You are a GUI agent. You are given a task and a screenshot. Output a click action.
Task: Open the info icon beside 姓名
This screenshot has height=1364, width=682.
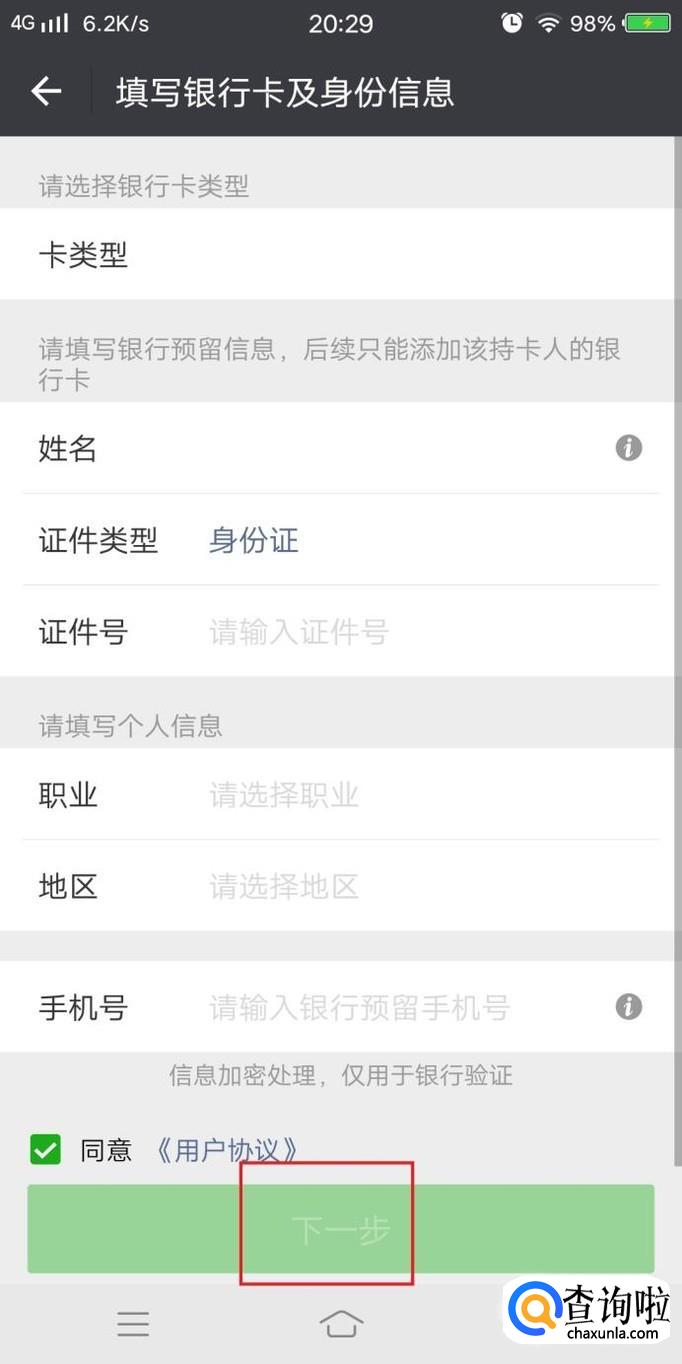[x=628, y=448]
